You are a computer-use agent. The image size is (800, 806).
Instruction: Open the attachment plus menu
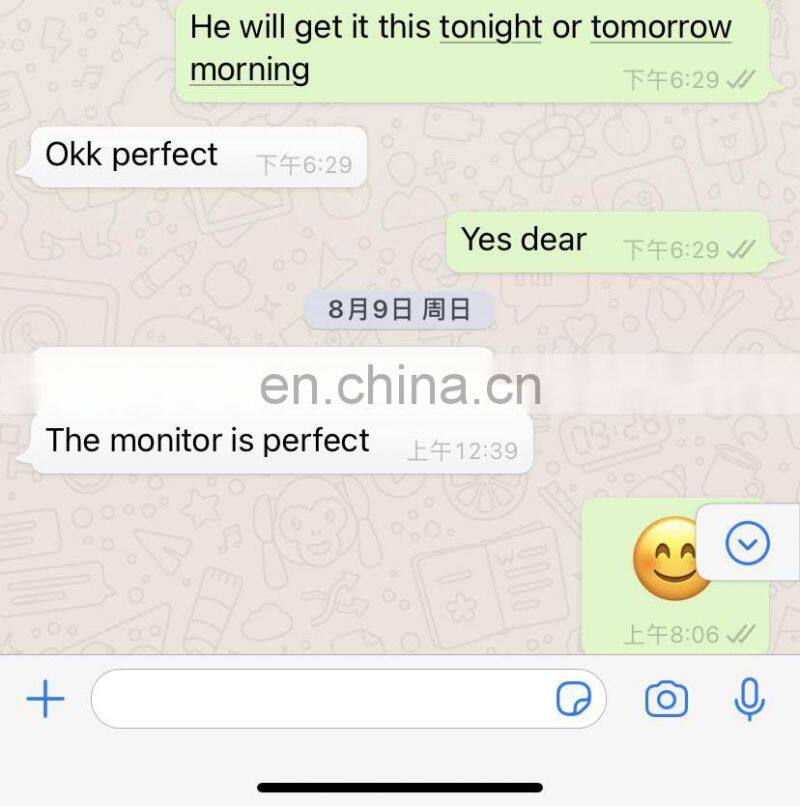click(45, 699)
